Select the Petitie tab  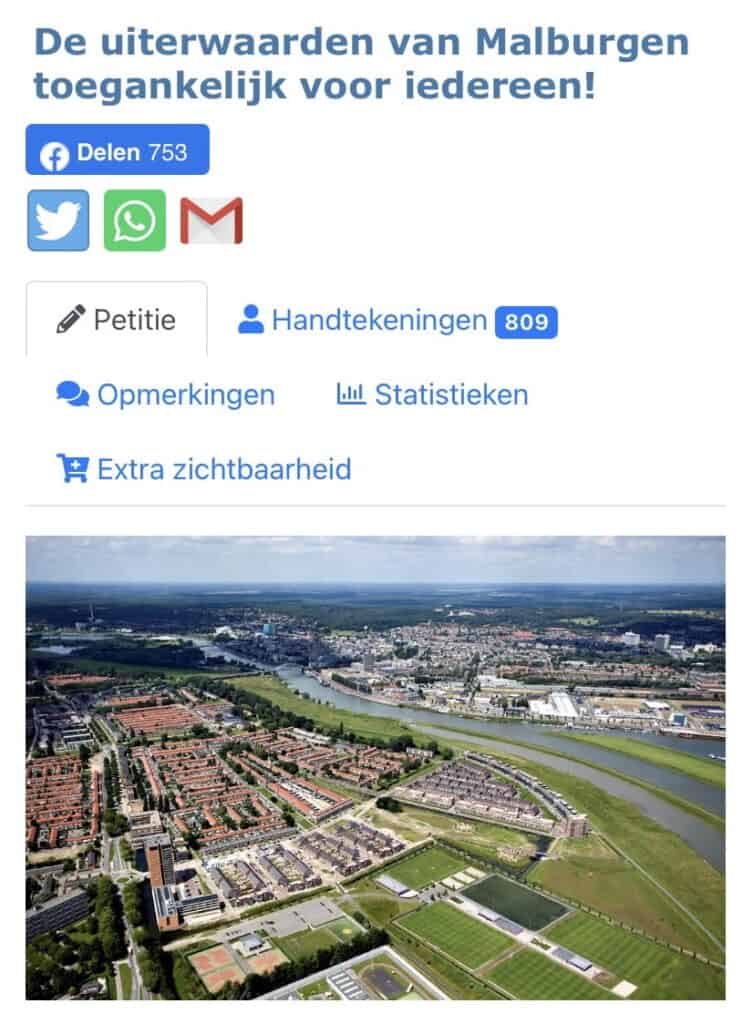(116, 320)
